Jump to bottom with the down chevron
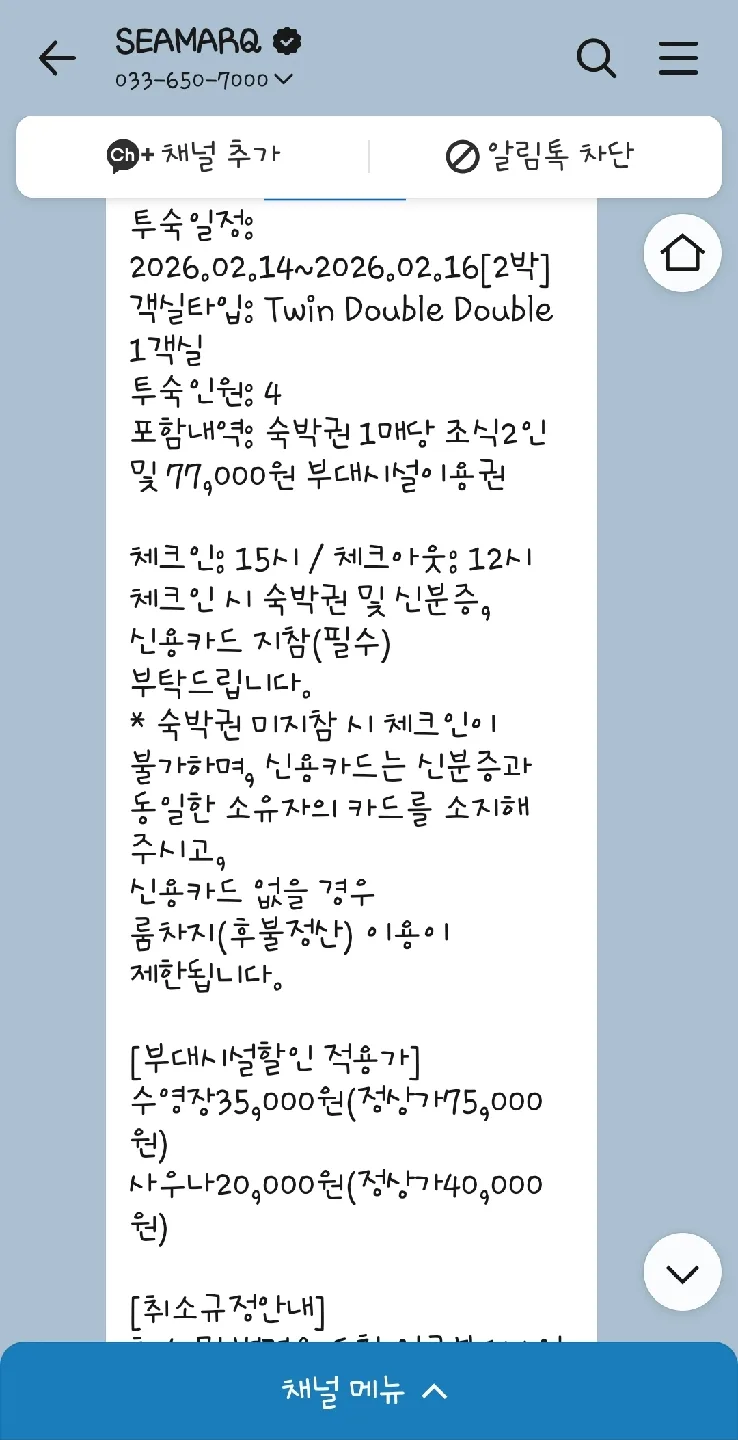The height and width of the screenshot is (1440, 738). click(x=683, y=1272)
